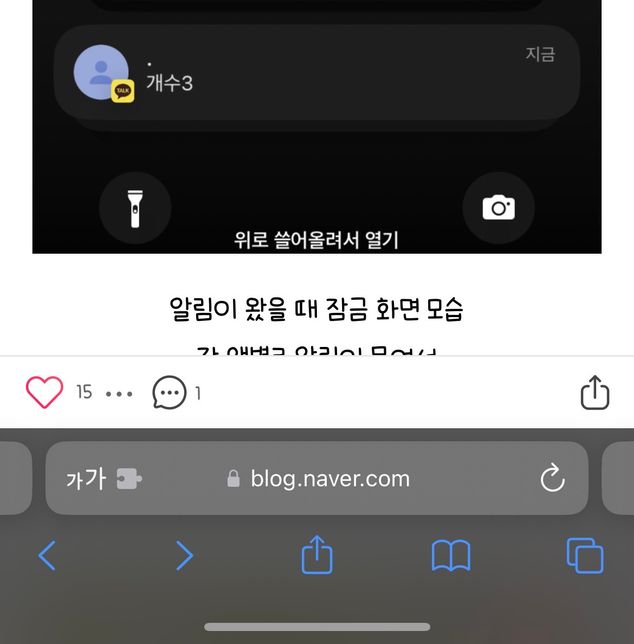Share this blog post from the post bar
Screen dimensions: 634x644
tap(594, 392)
